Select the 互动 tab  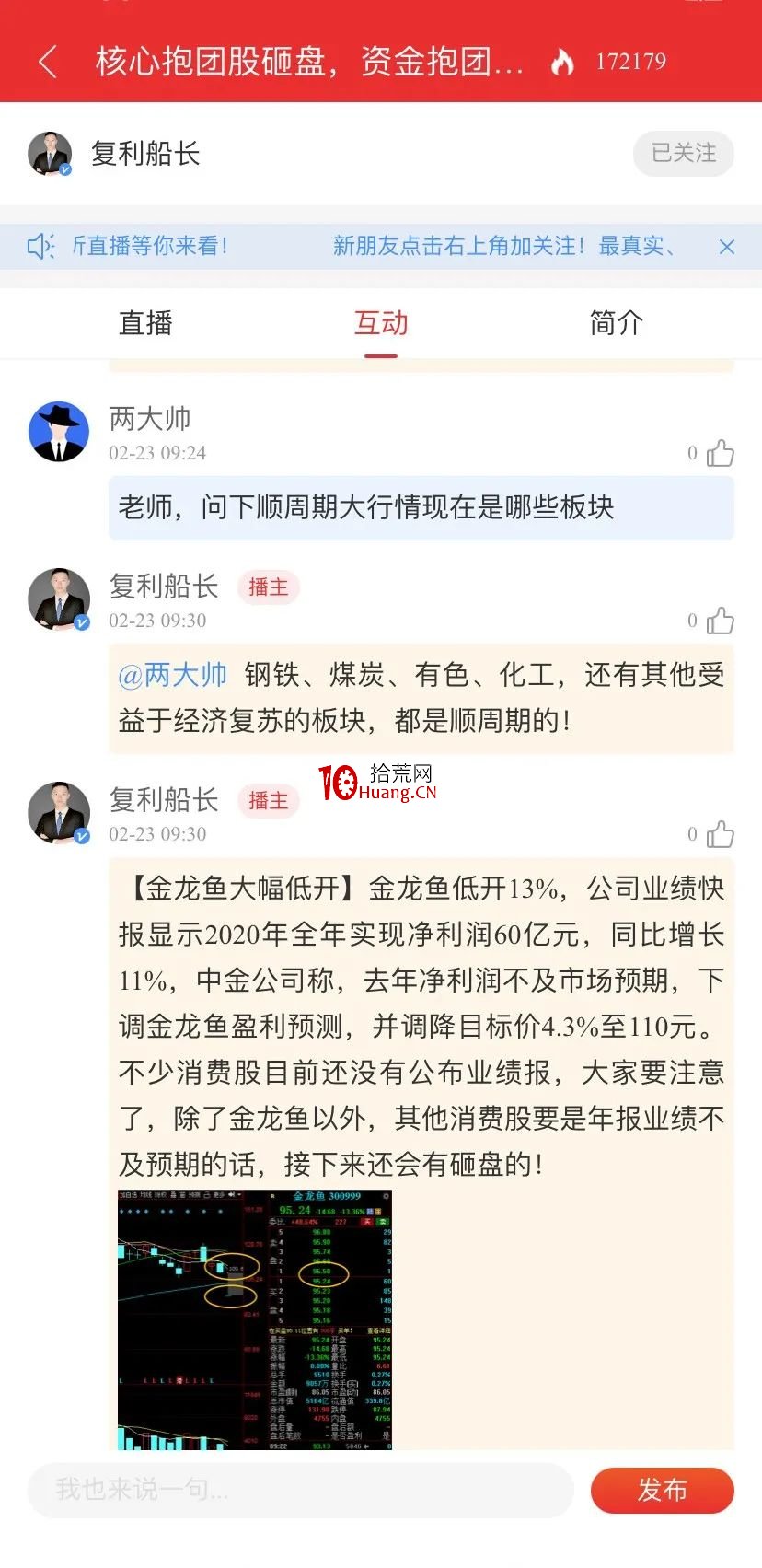coord(381,323)
